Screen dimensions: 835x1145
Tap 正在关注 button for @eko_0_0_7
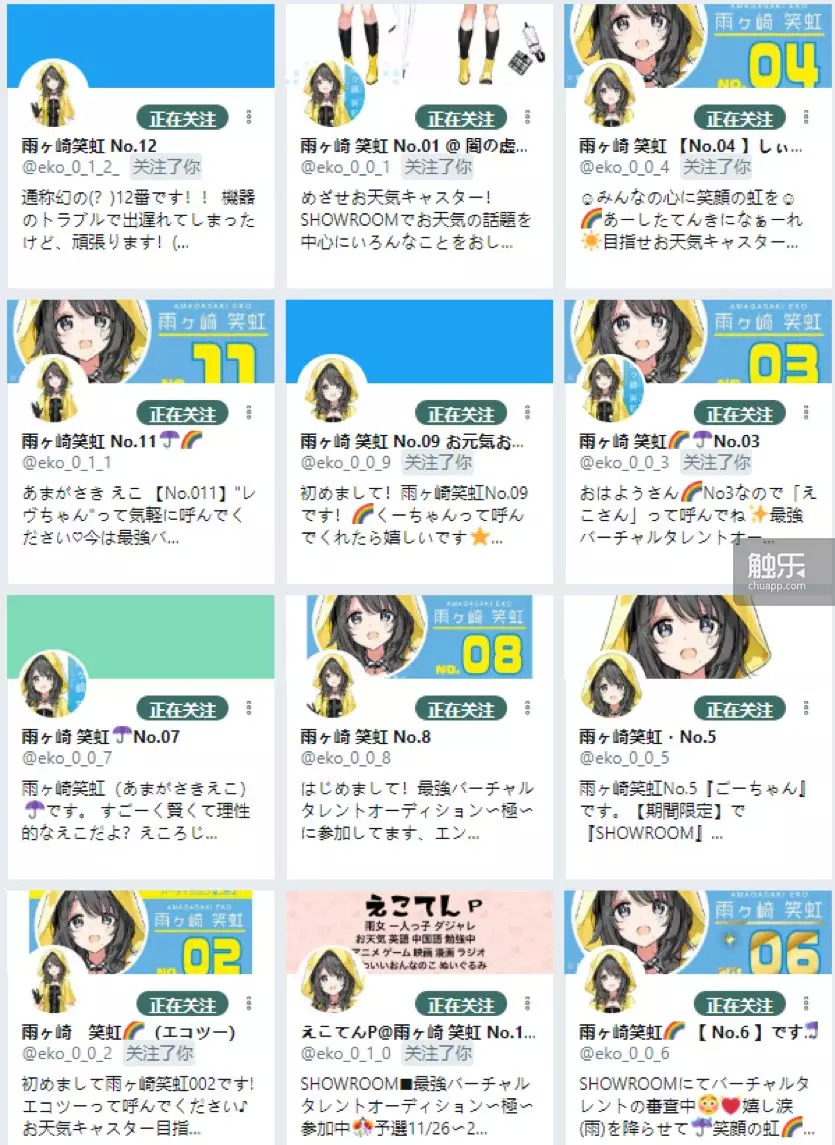pyautogui.click(x=183, y=710)
